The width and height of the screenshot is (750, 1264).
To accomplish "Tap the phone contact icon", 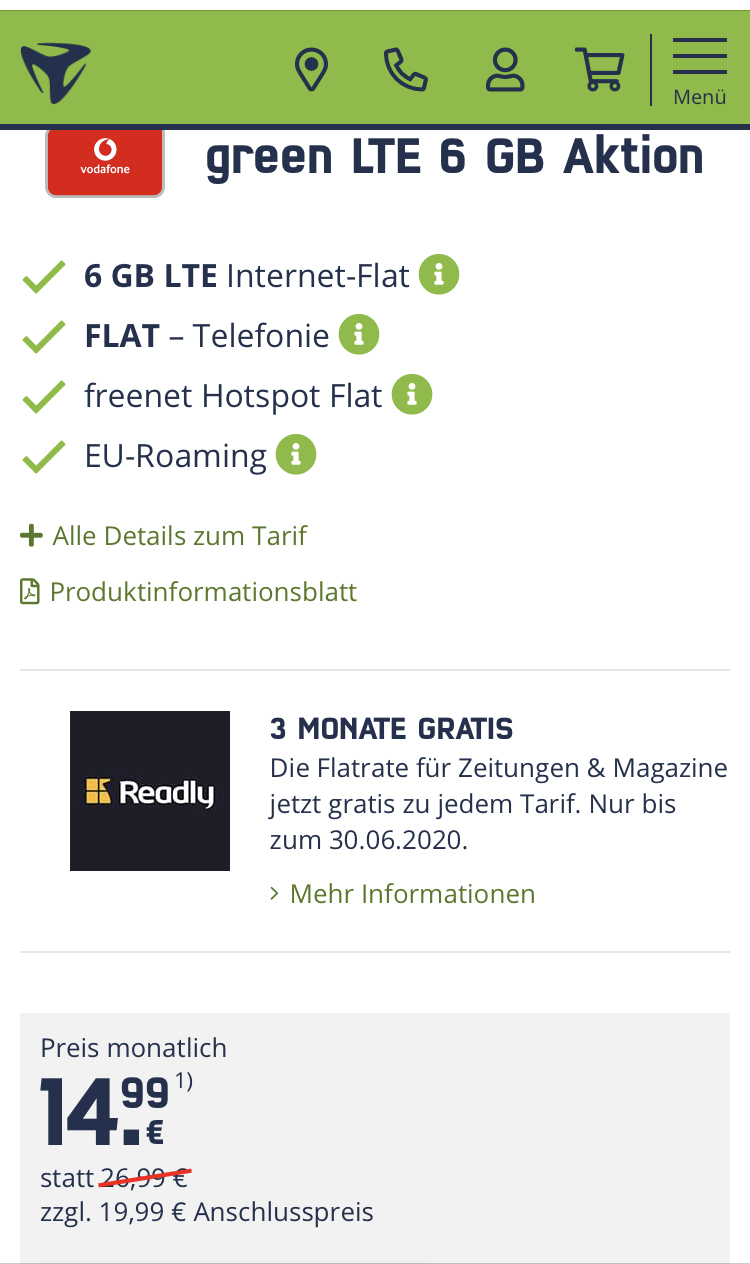I will 406,70.
